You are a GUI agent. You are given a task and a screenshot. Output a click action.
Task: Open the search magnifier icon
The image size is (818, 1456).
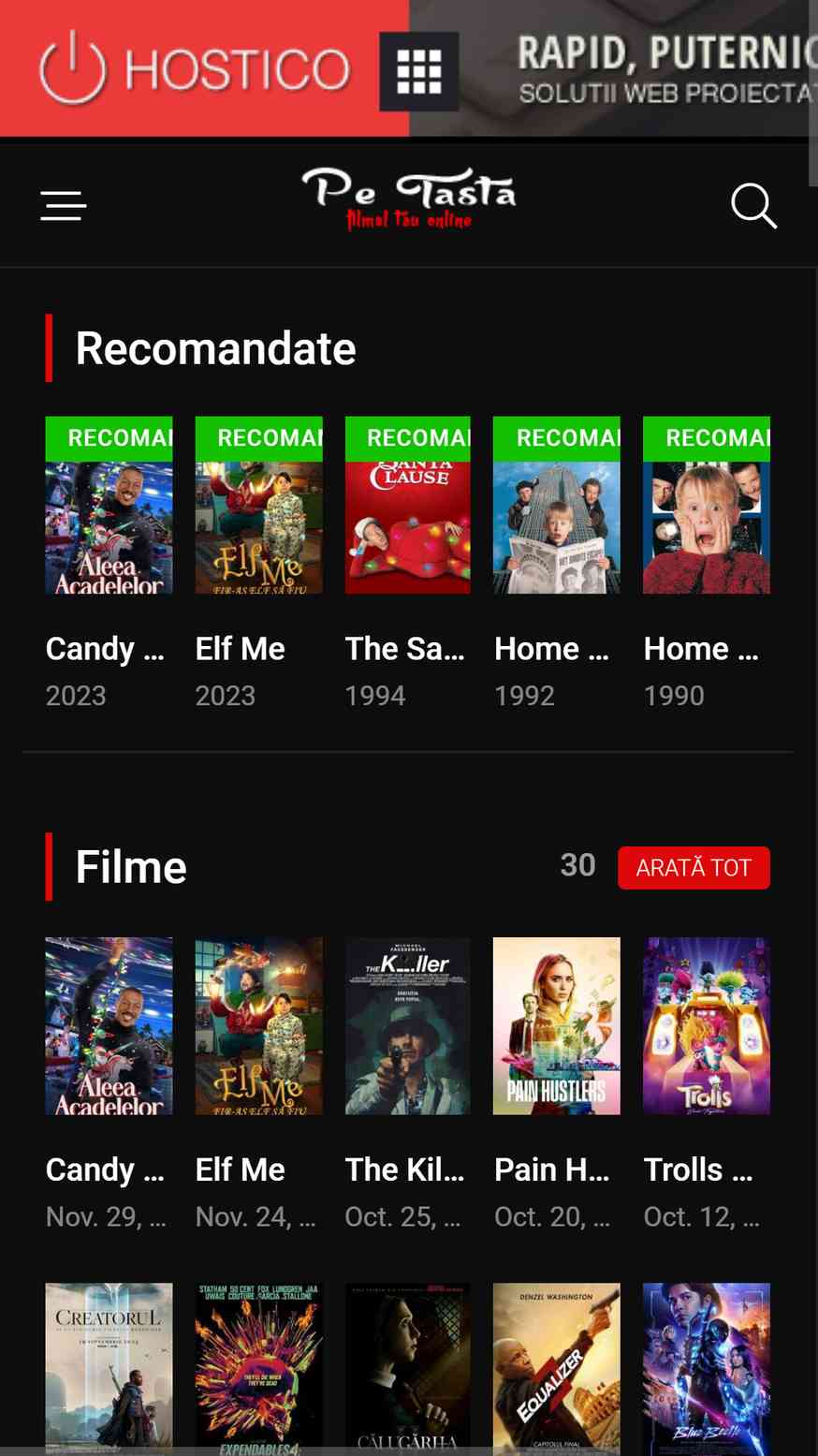coord(753,205)
